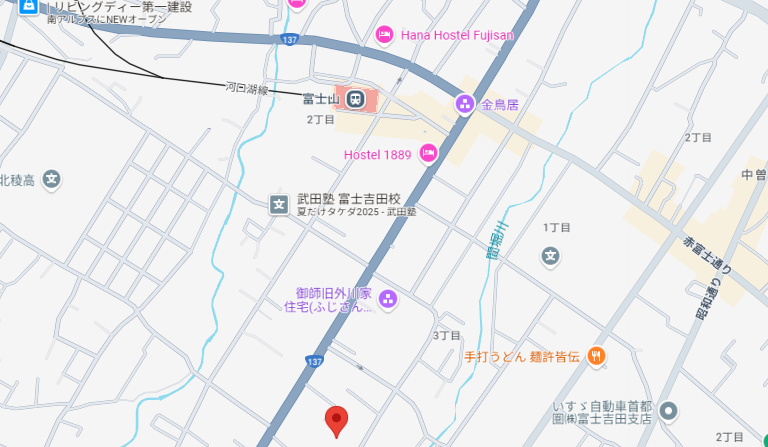Open the いすゞ自動車首都圏 富士吉田支店 marker
This screenshot has height=447, width=768.
tap(670, 412)
